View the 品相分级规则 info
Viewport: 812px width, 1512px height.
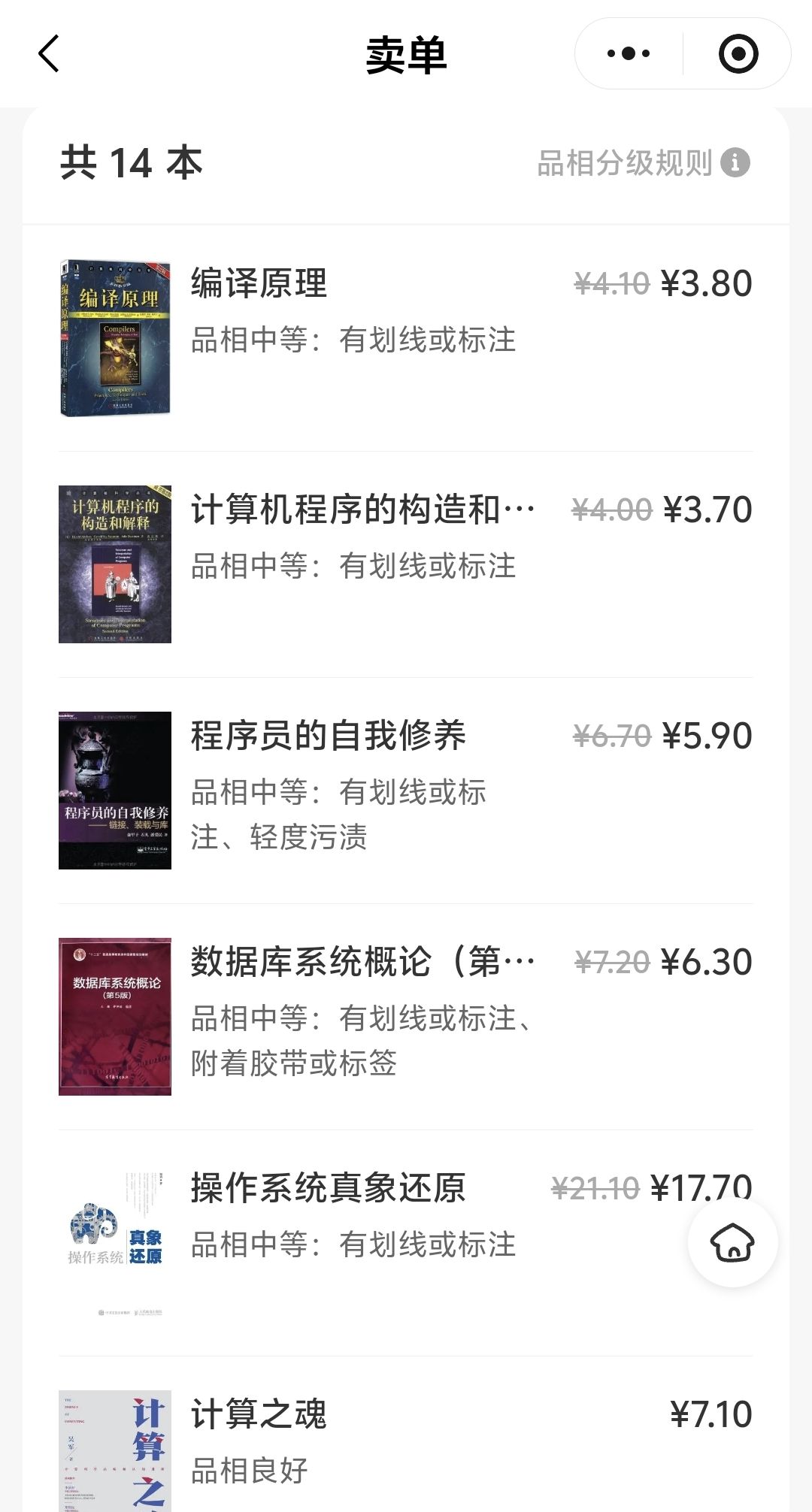coord(643,163)
